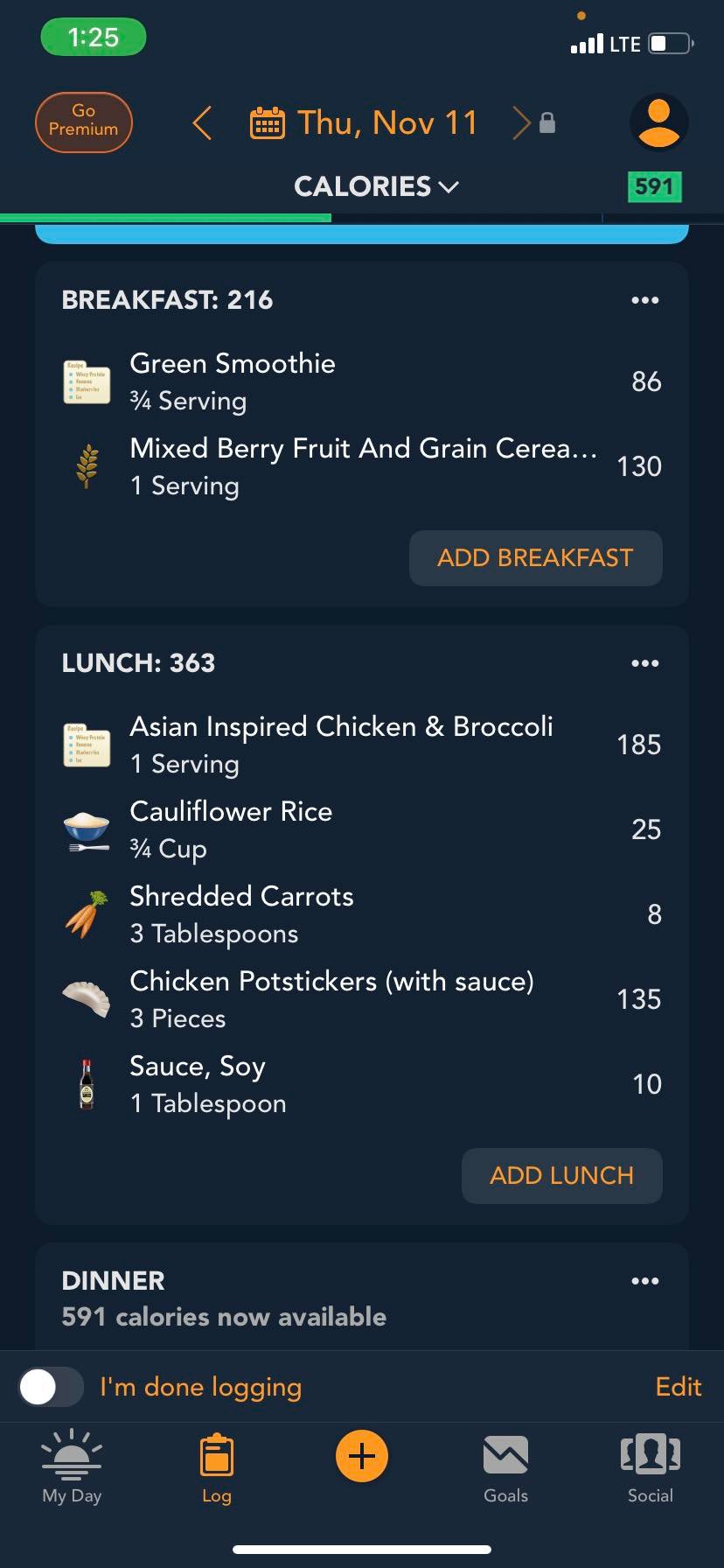Viewport: 724px width, 1568px height.
Task: Open the DINNER options menu
Action: click(644, 1280)
